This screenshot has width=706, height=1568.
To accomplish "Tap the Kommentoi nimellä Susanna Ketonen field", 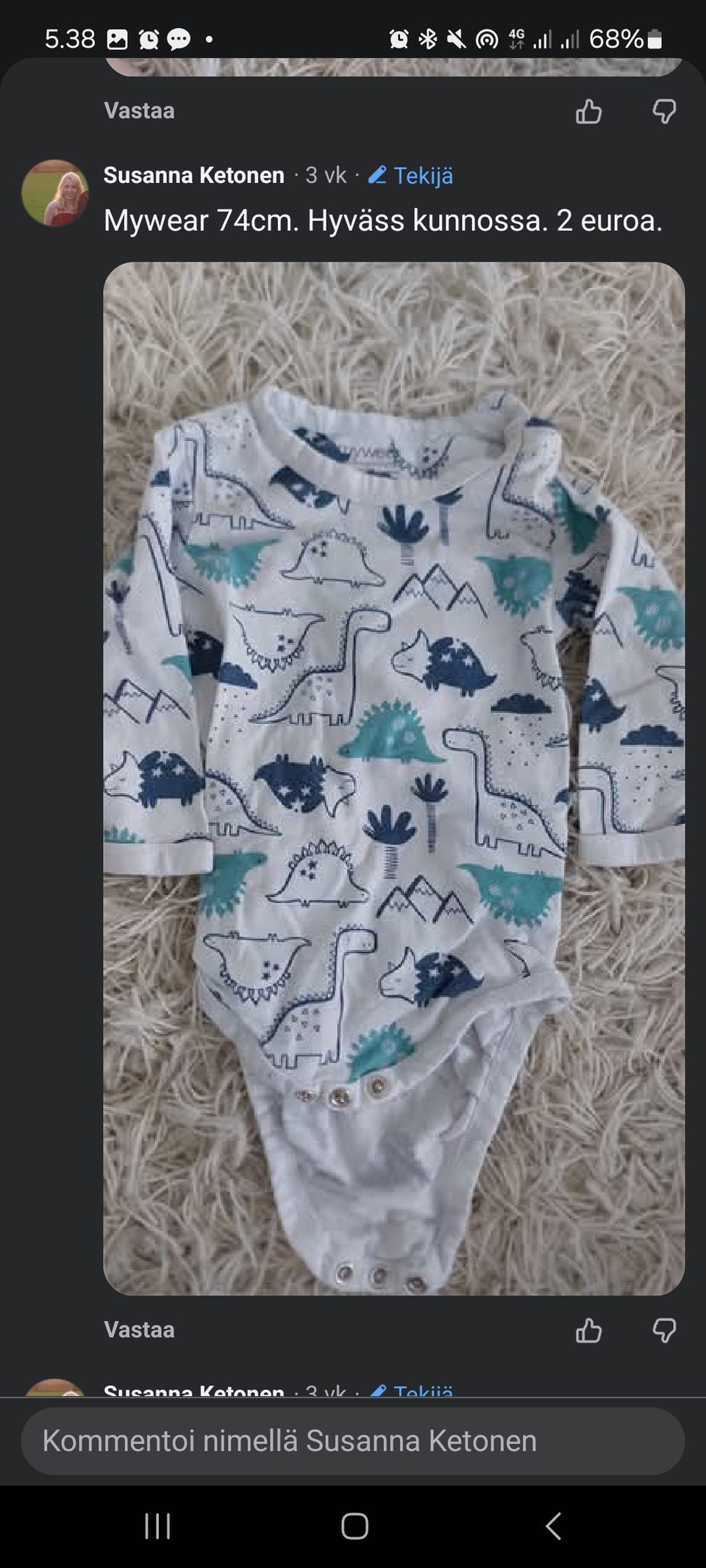I will tap(353, 1441).
